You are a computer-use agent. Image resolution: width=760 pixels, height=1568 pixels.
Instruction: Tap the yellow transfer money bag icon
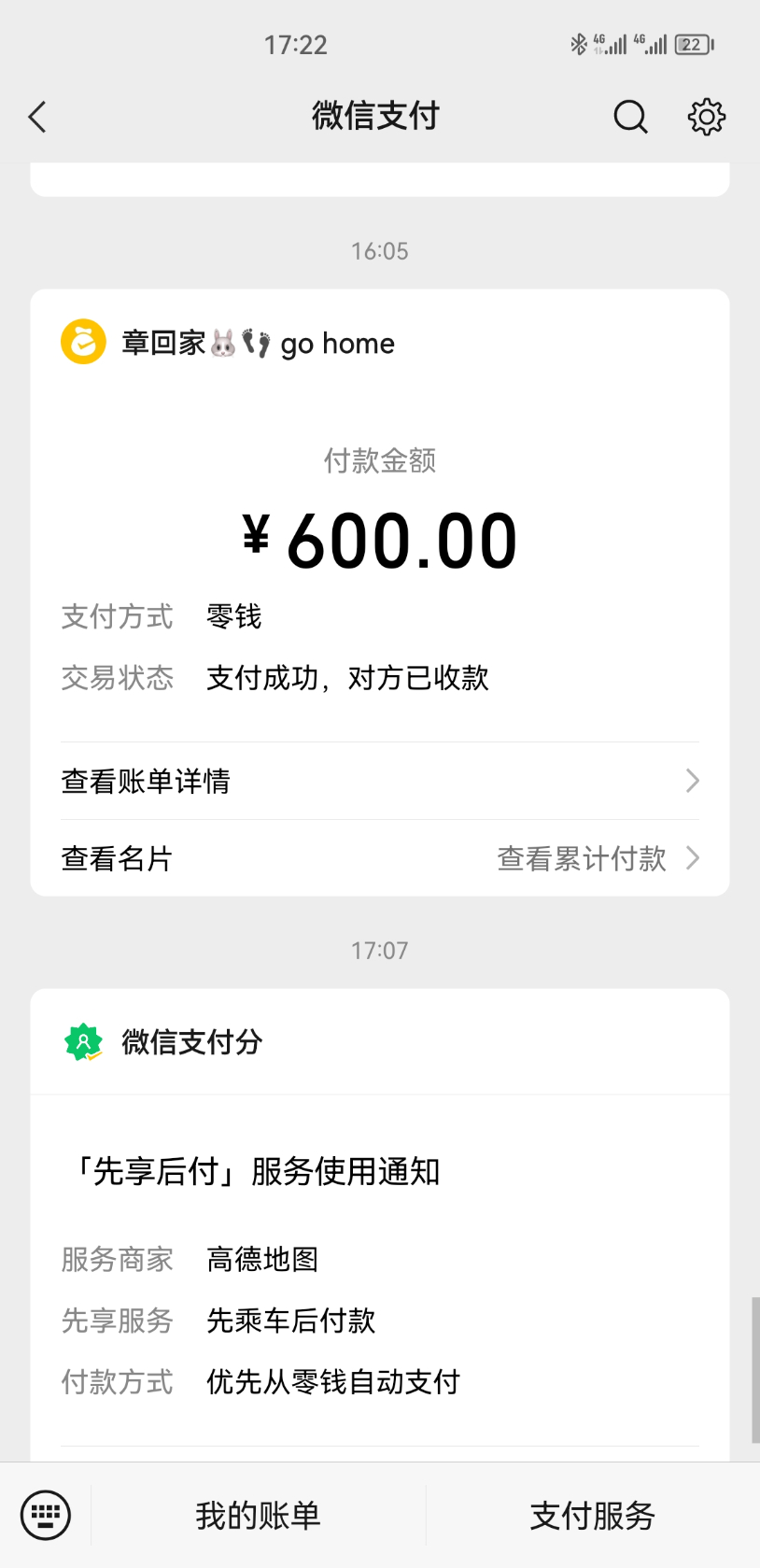(82, 342)
